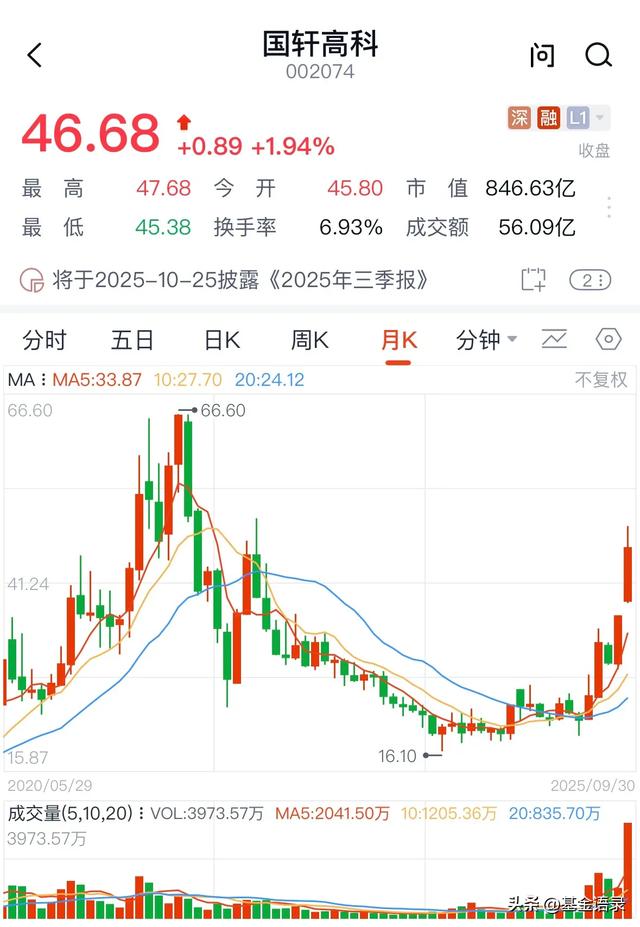640x927 pixels.
Task: Open the 问 ask assistant icon
Action: point(542,55)
